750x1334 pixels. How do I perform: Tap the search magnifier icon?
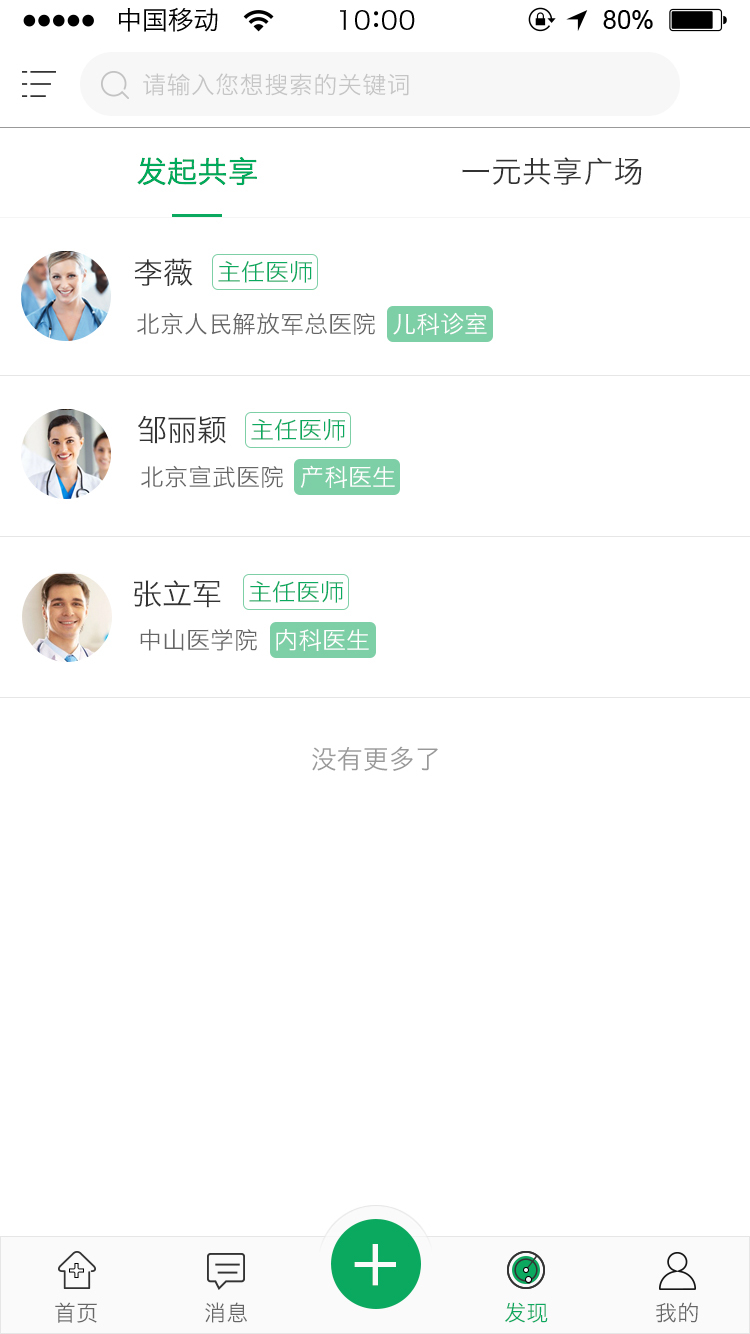(113, 85)
